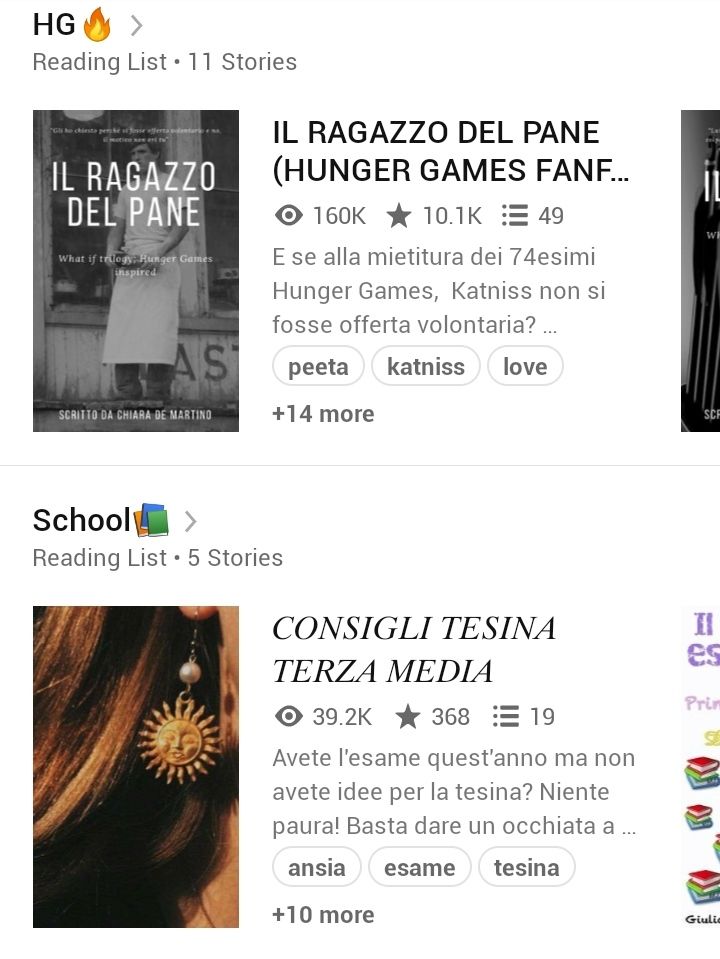Screen dimensions: 720x959
Task: Open Il Ragazzo del Pane story cover
Action: click(136, 271)
